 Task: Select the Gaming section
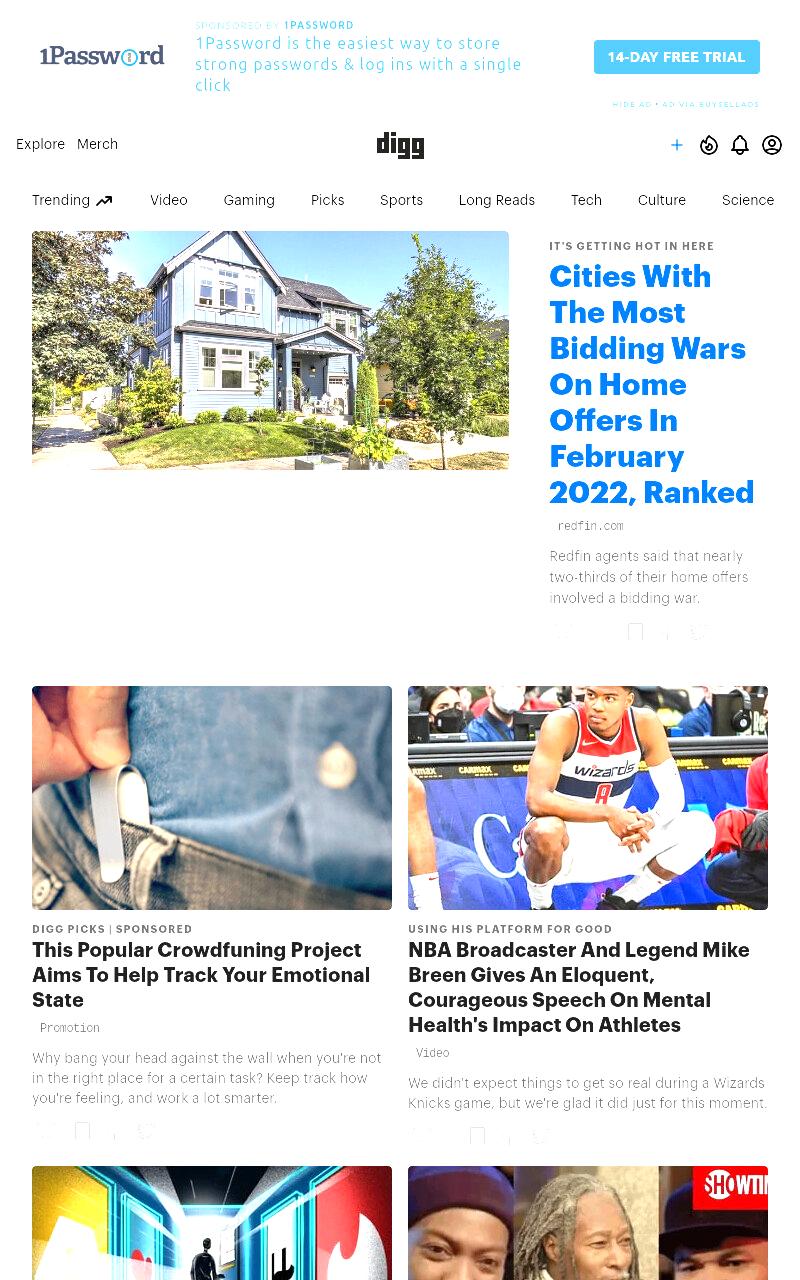tap(249, 200)
